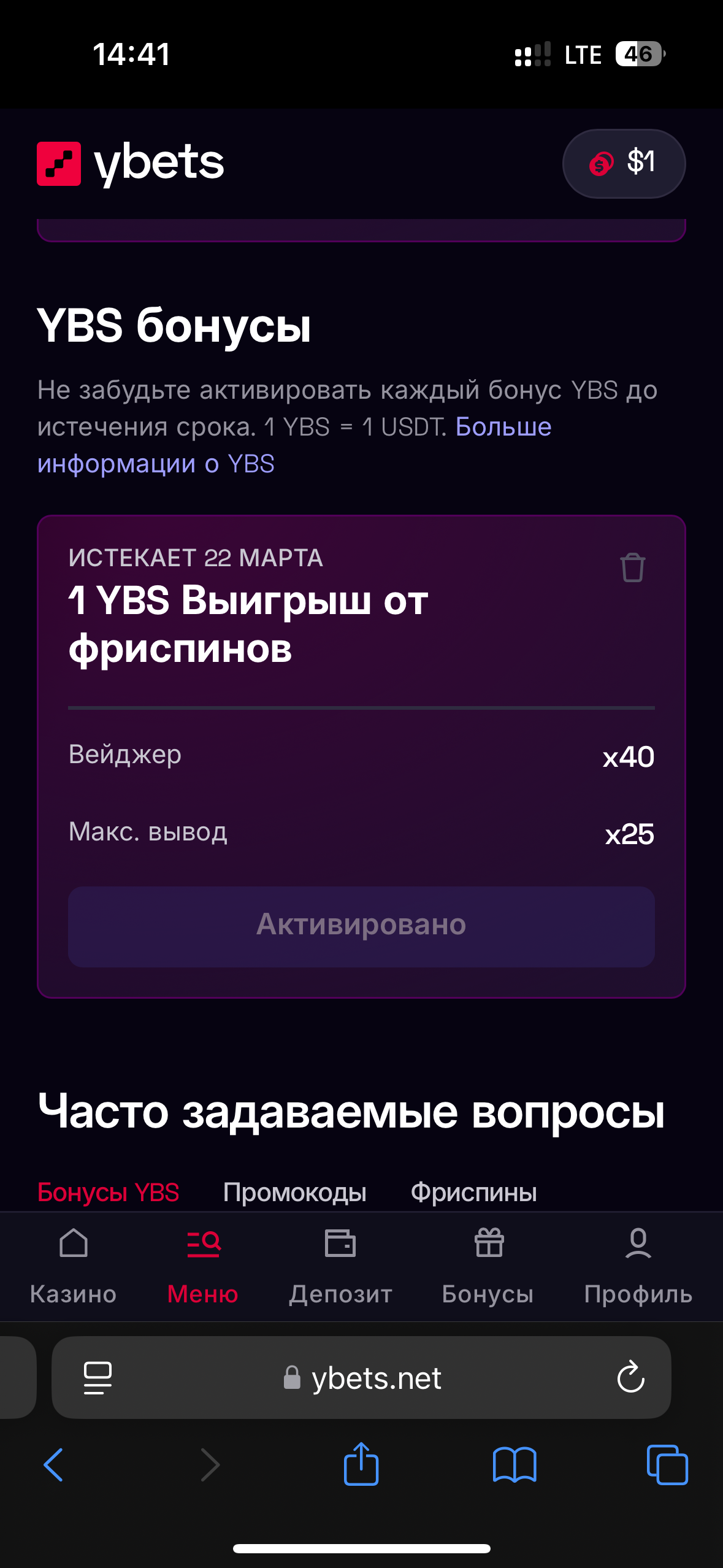The width and height of the screenshot is (723, 1568).
Task: Reload the ybets.net page
Action: tap(631, 1377)
